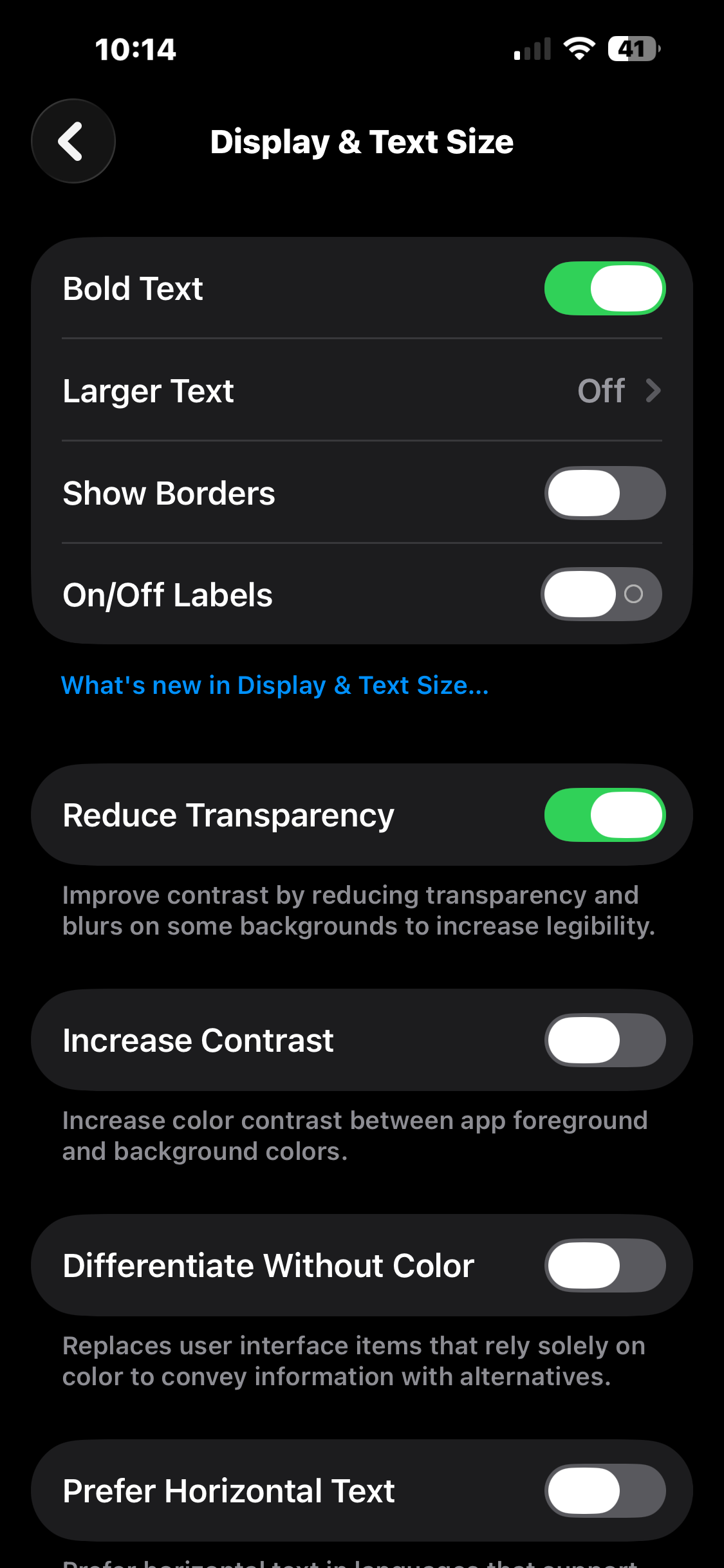Enable the Show Borders switch
This screenshot has height=1568, width=724.
(604, 493)
